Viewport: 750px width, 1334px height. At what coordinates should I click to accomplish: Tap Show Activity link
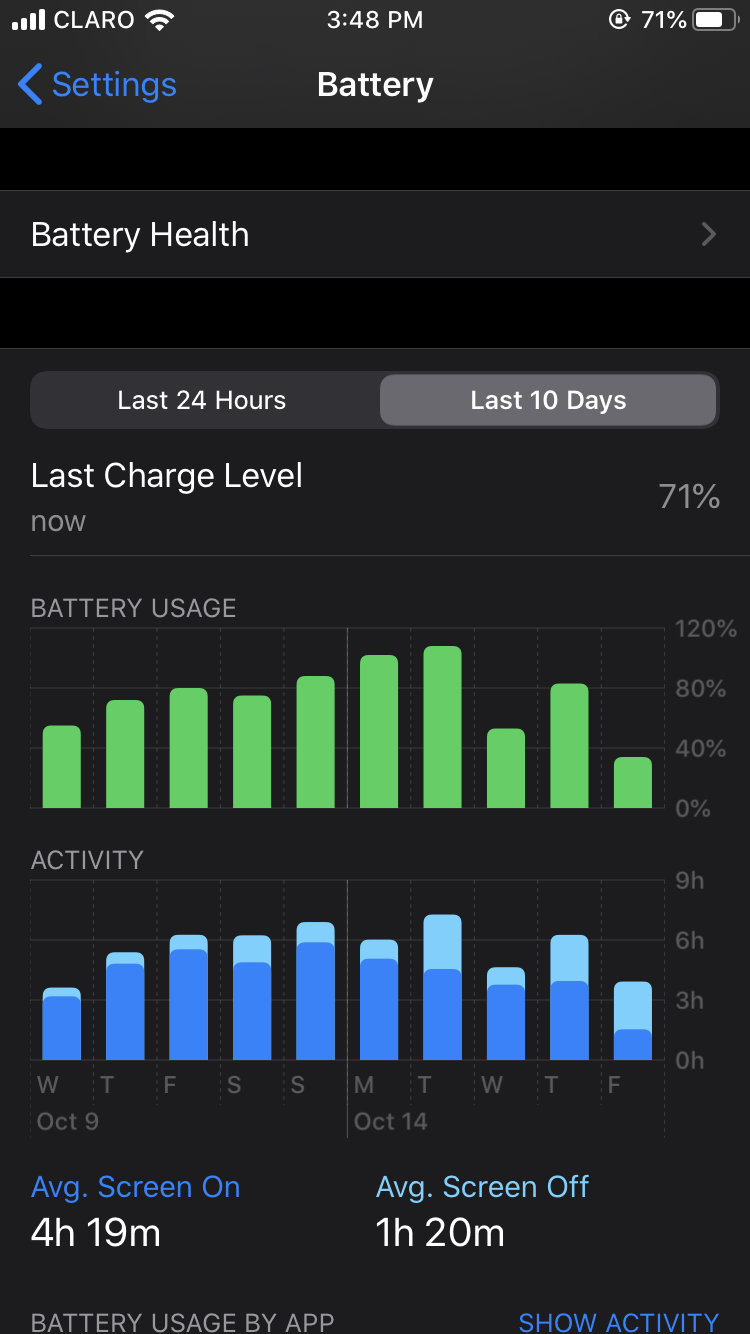tap(618, 1321)
